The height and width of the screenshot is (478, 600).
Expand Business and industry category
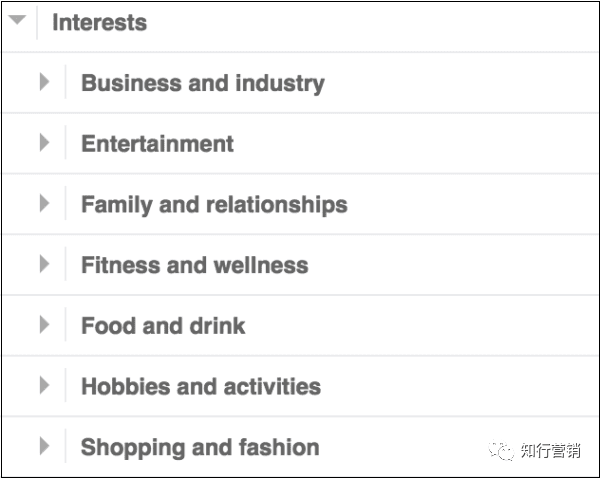[x=44, y=82]
